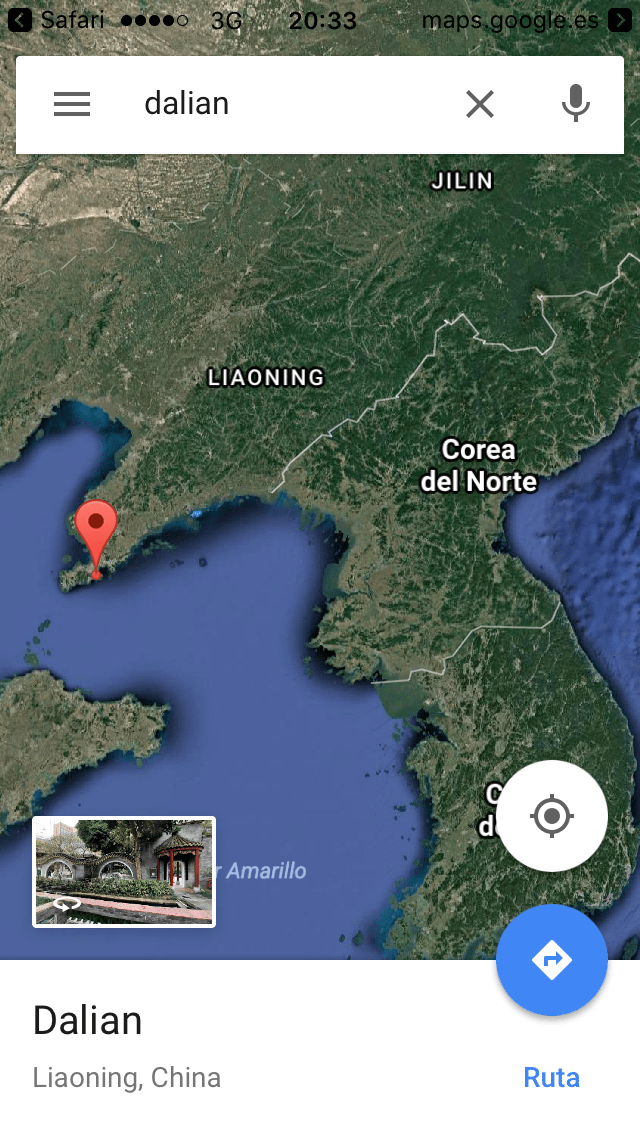Start voice search with the microphone

click(x=575, y=104)
